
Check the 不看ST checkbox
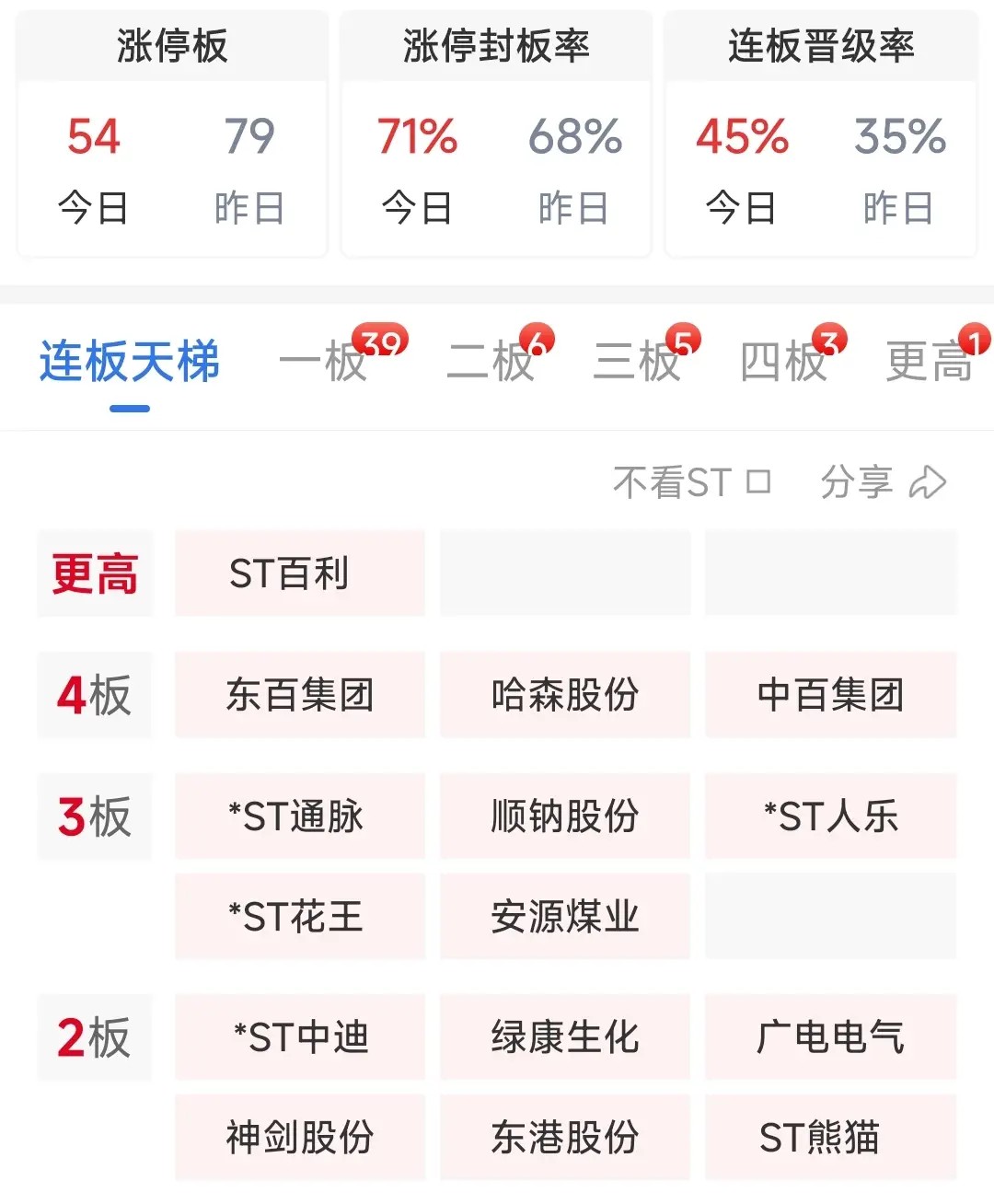pyautogui.click(x=758, y=481)
